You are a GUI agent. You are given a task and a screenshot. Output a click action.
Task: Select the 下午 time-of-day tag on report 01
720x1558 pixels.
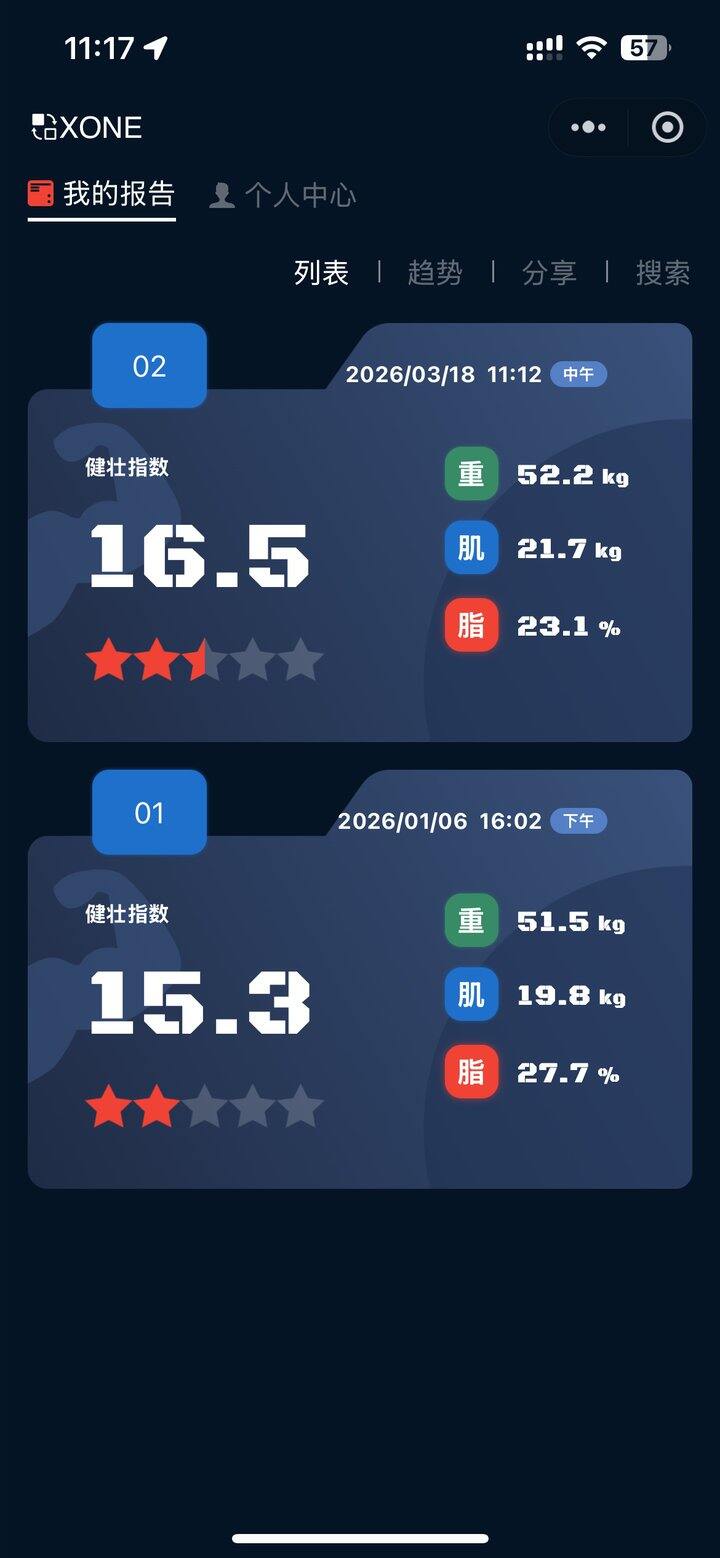[578, 821]
